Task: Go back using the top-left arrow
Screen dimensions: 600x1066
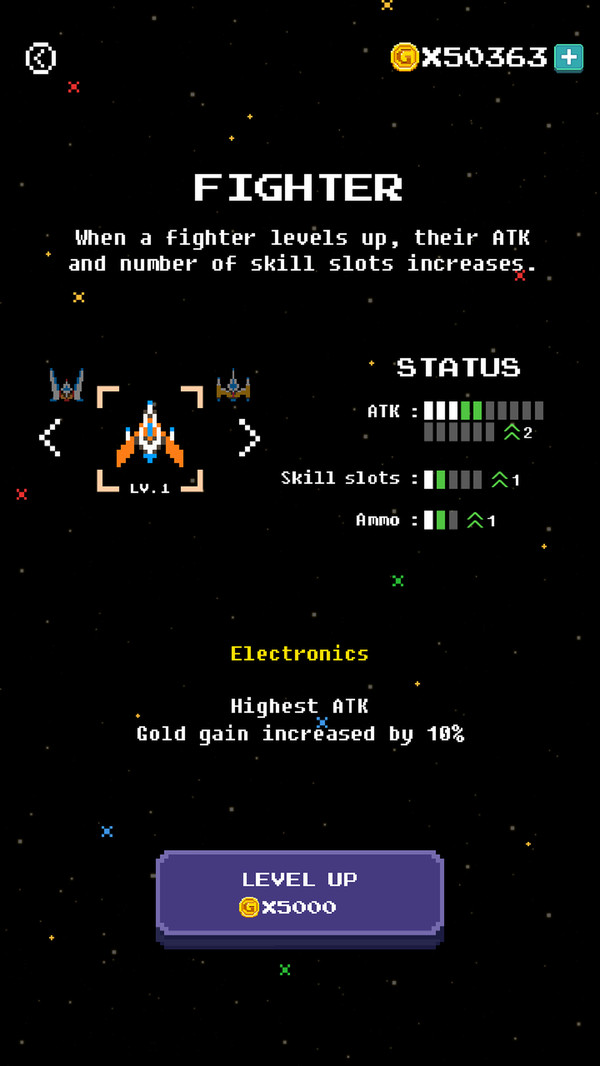Action: click(x=41, y=58)
